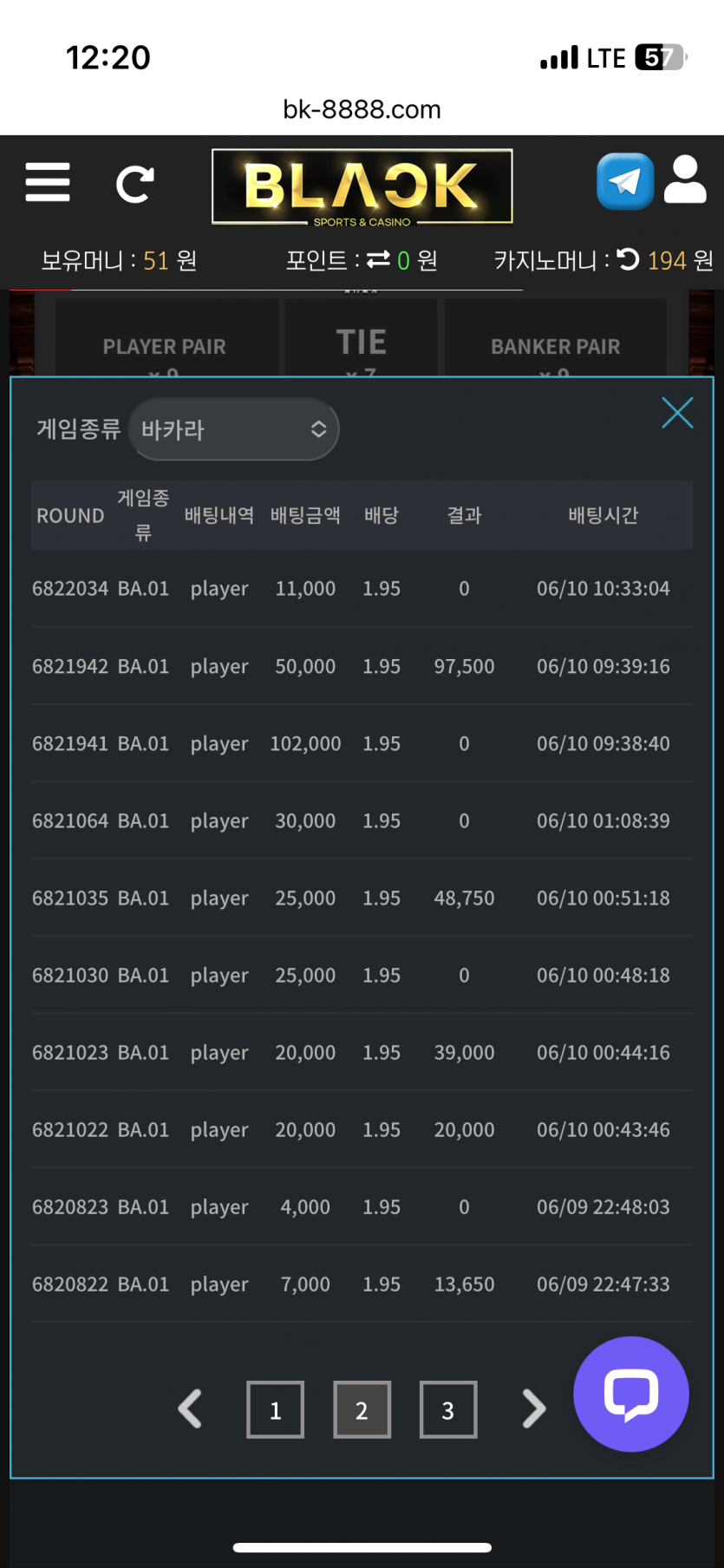Close the betting history popup

click(x=677, y=413)
